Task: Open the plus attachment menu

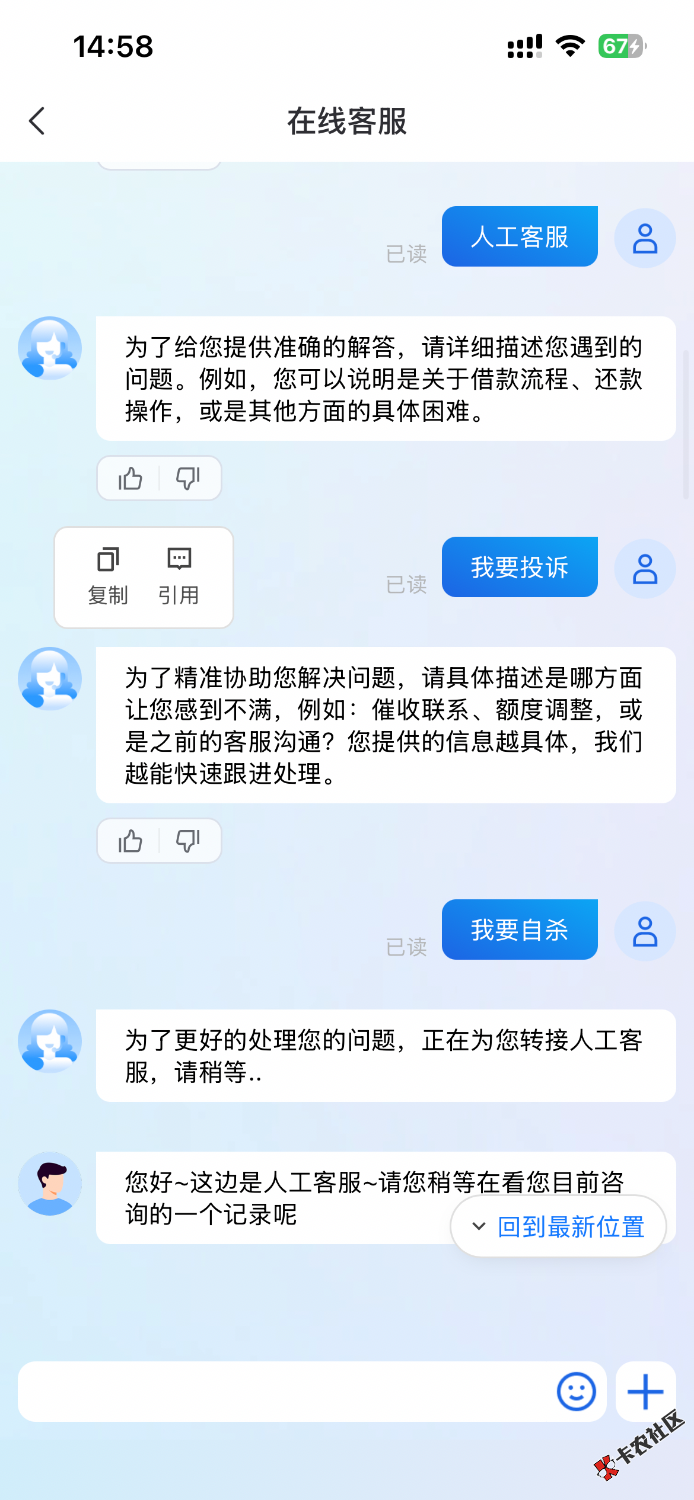Action: pyautogui.click(x=645, y=1391)
